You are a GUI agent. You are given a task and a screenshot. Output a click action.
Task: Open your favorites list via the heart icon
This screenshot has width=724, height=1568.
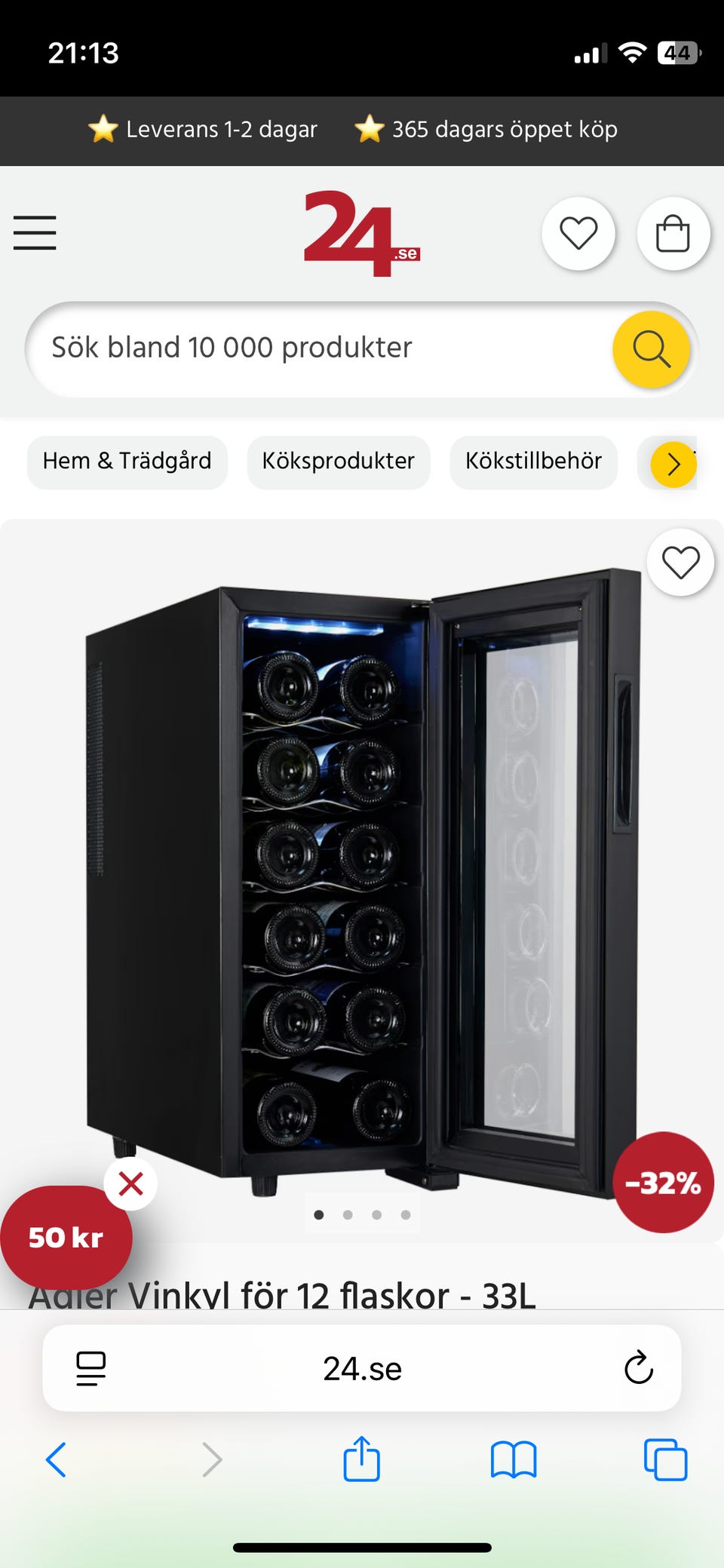(x=578, y=234)
